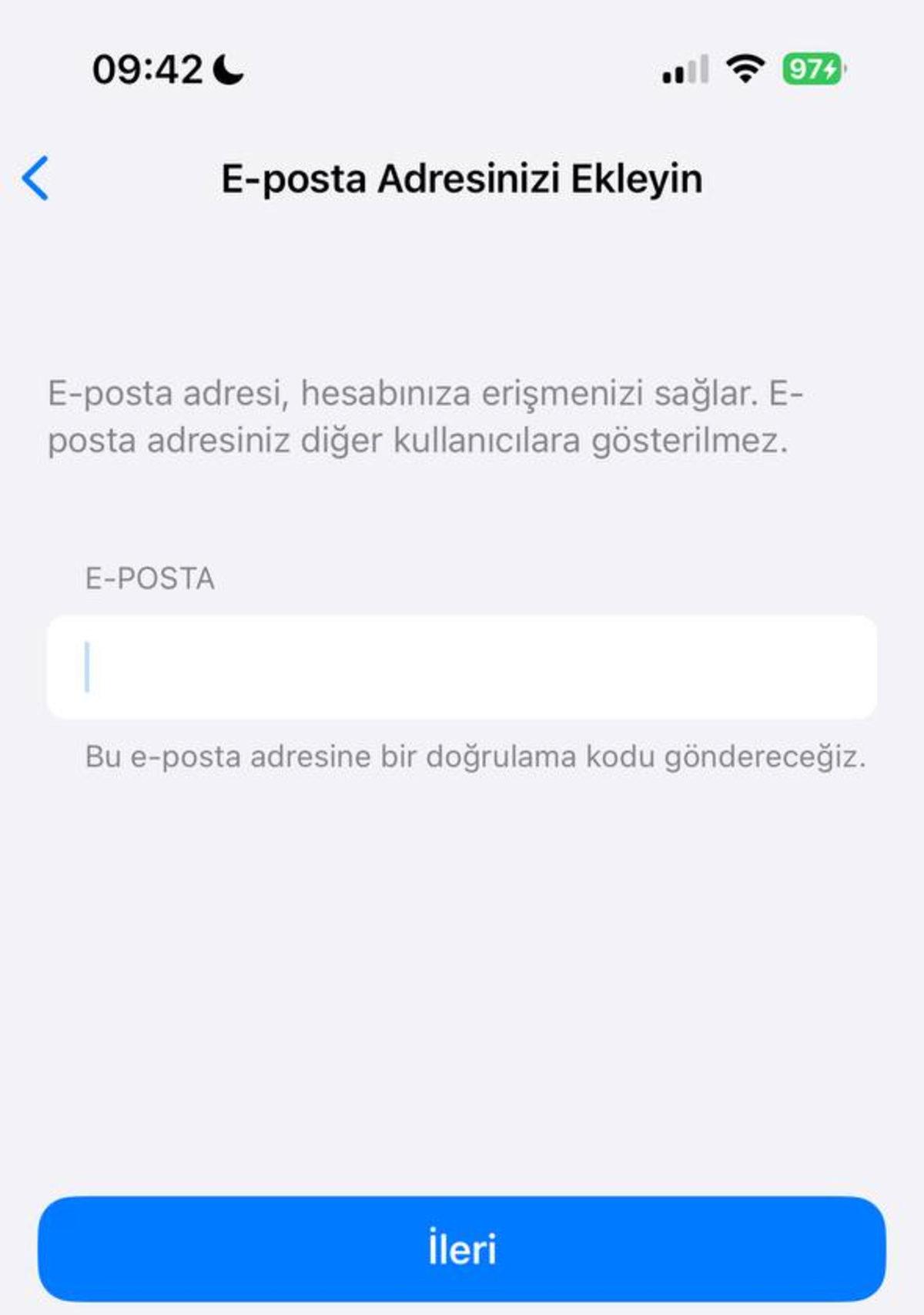The width and height of the screenshot is (924, 1315).
Task: Submit the form with the blue İleri button
Action: 462,1246
